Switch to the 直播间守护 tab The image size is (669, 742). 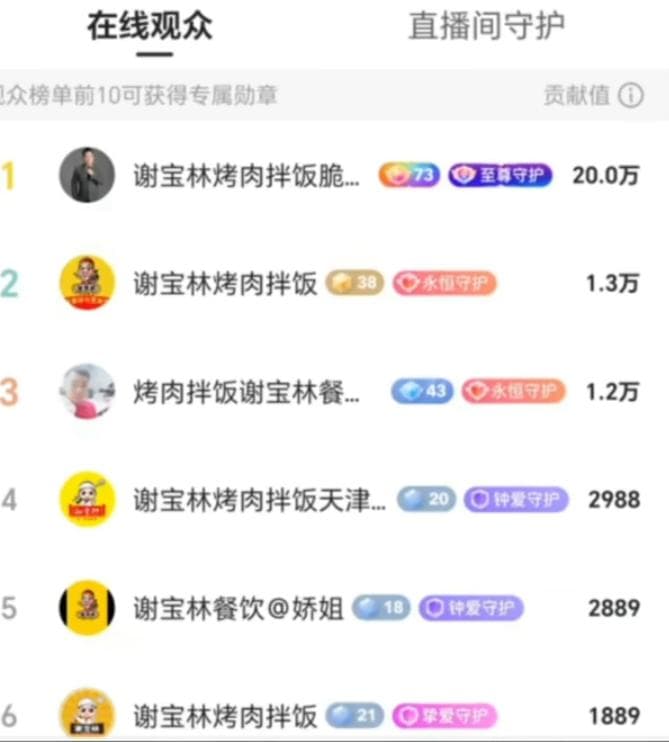485,27
